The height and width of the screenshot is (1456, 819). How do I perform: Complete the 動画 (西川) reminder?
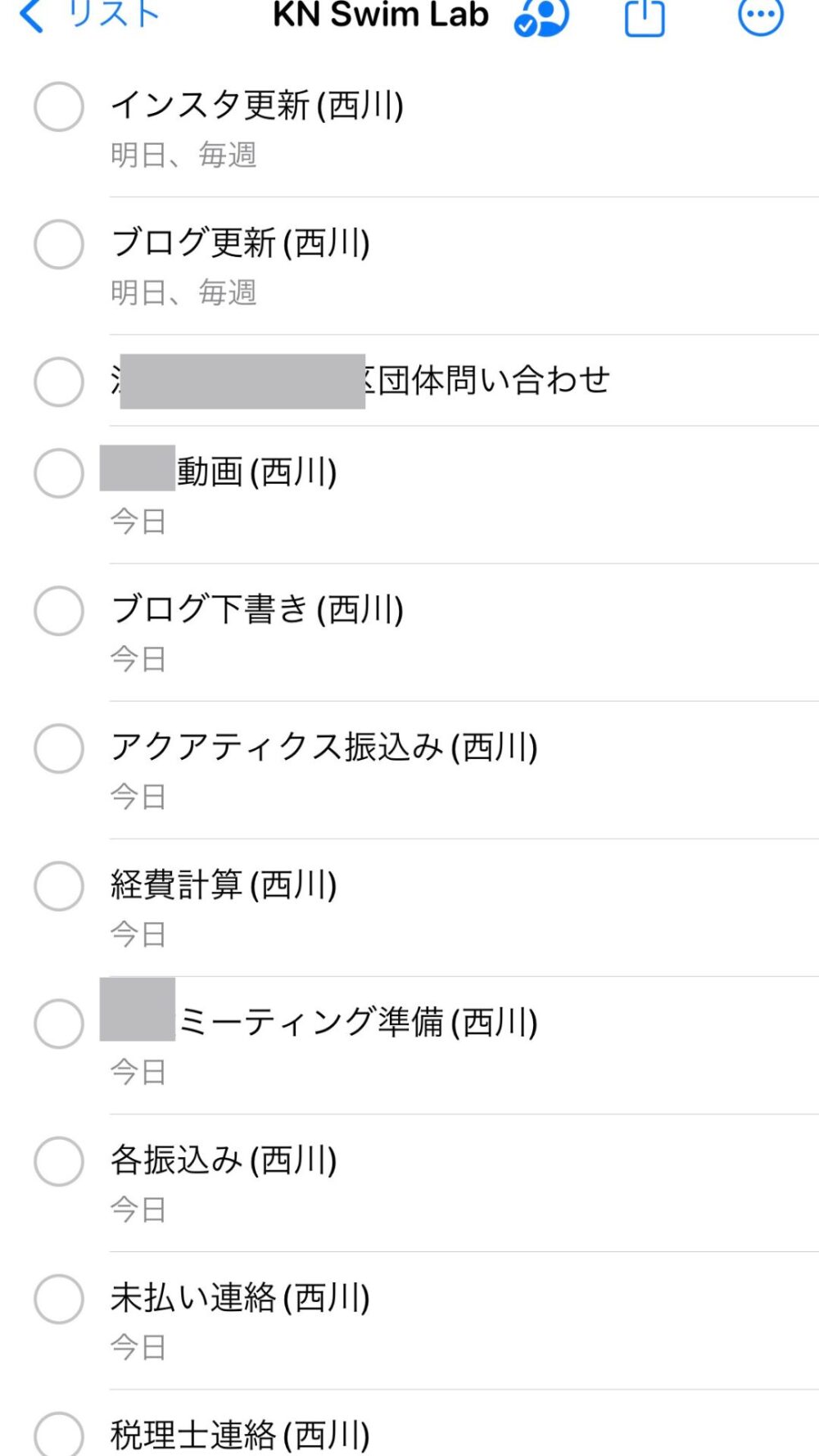tap(59, 473)
